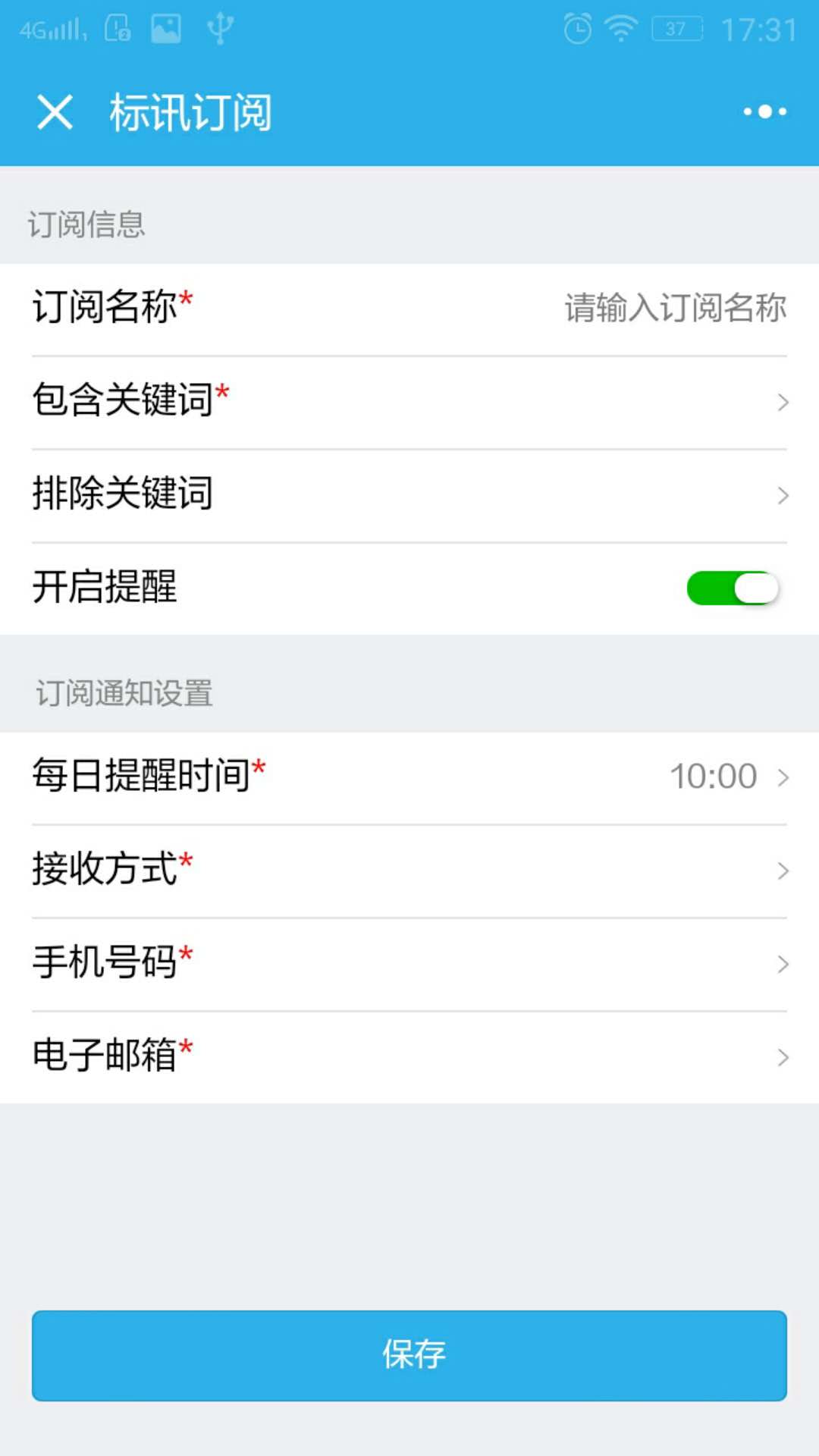Screen dimensions: 819x1456
Task: Toggle the 开启提醒 switch off
Action: coord(733,588)
